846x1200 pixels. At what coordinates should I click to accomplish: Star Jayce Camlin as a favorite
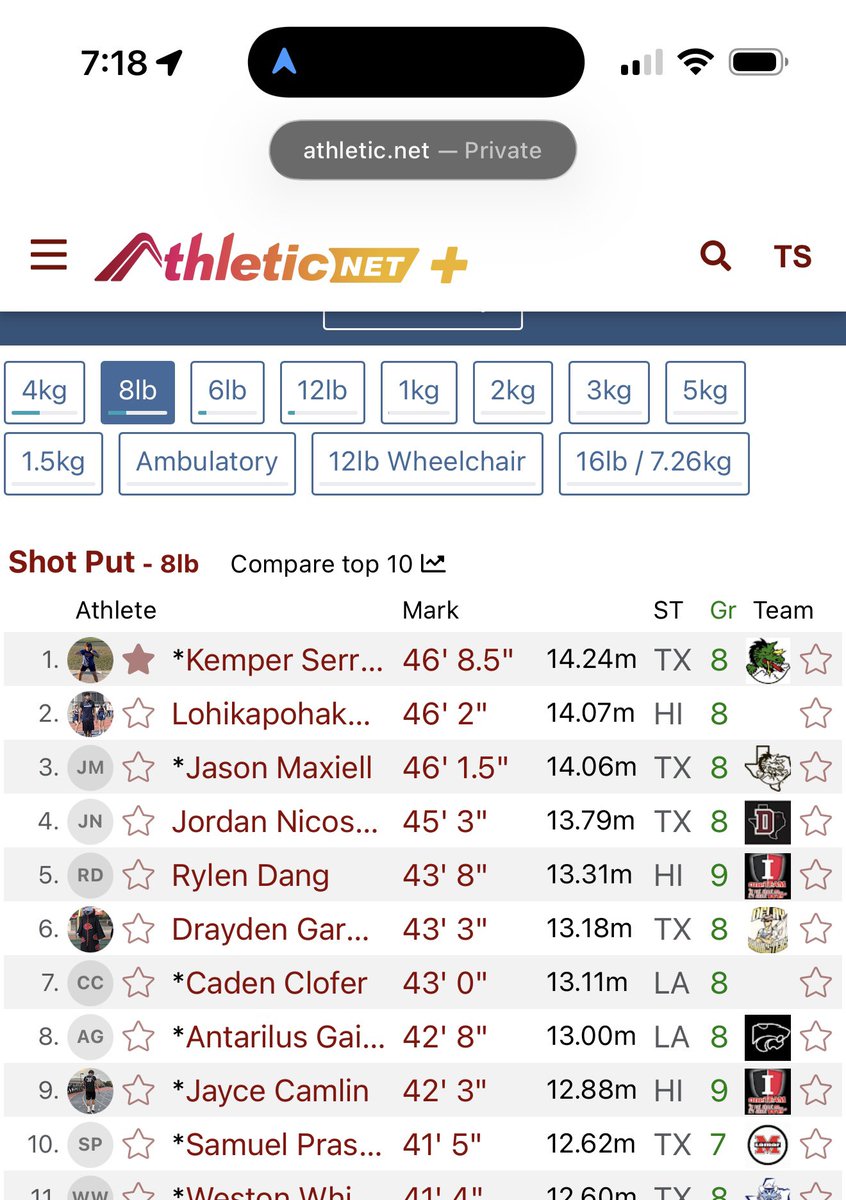point(138,1091)
